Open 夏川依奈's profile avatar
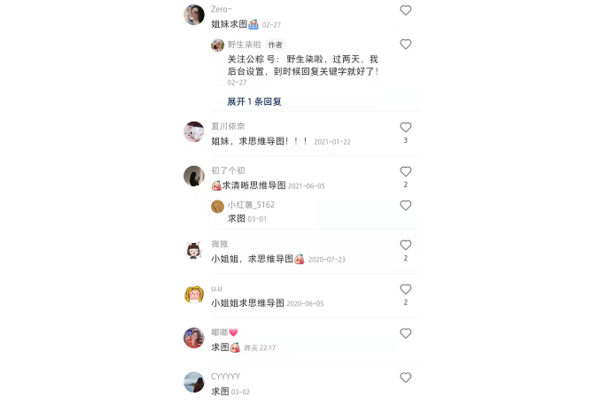This screenshot has height=400, width=600. 194,132
